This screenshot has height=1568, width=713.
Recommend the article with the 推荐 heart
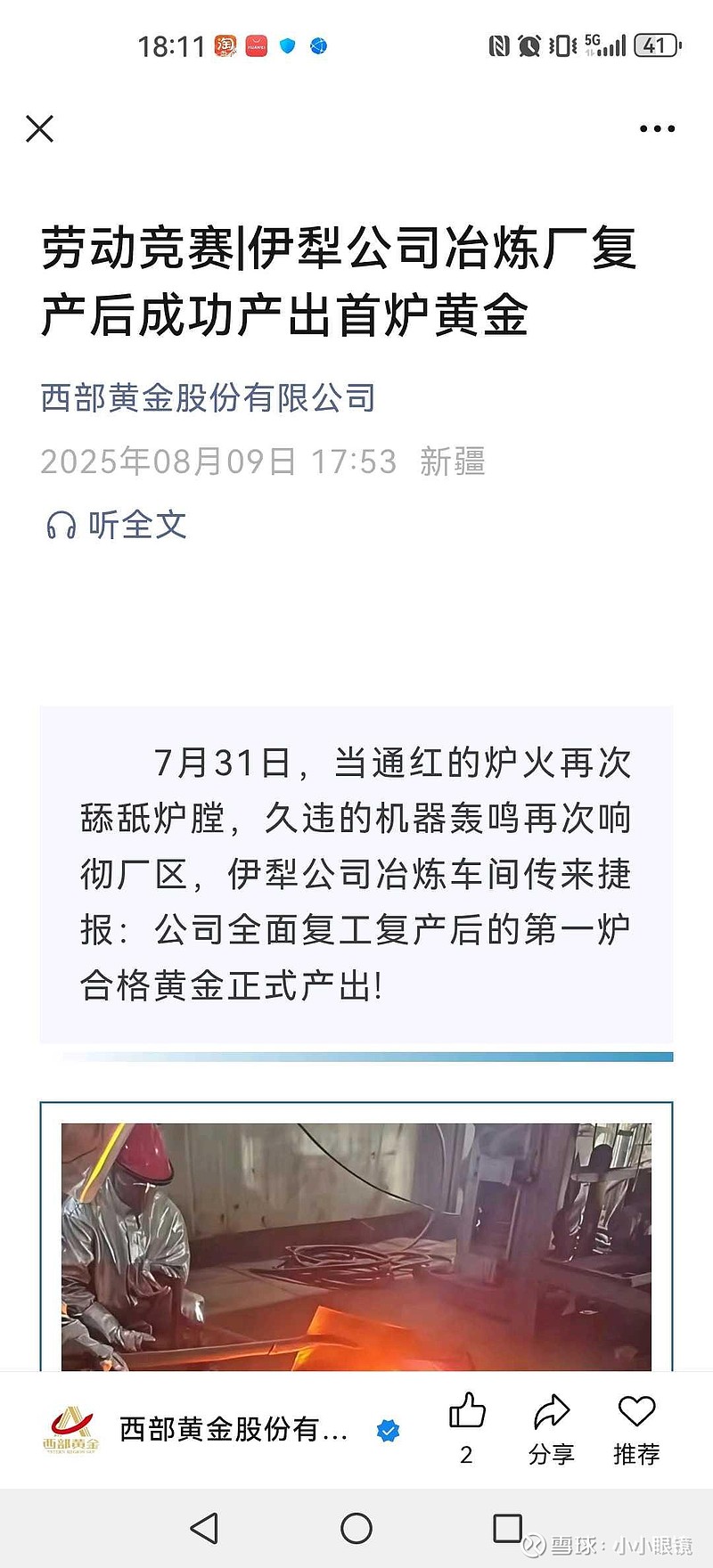coord(636,1428)
